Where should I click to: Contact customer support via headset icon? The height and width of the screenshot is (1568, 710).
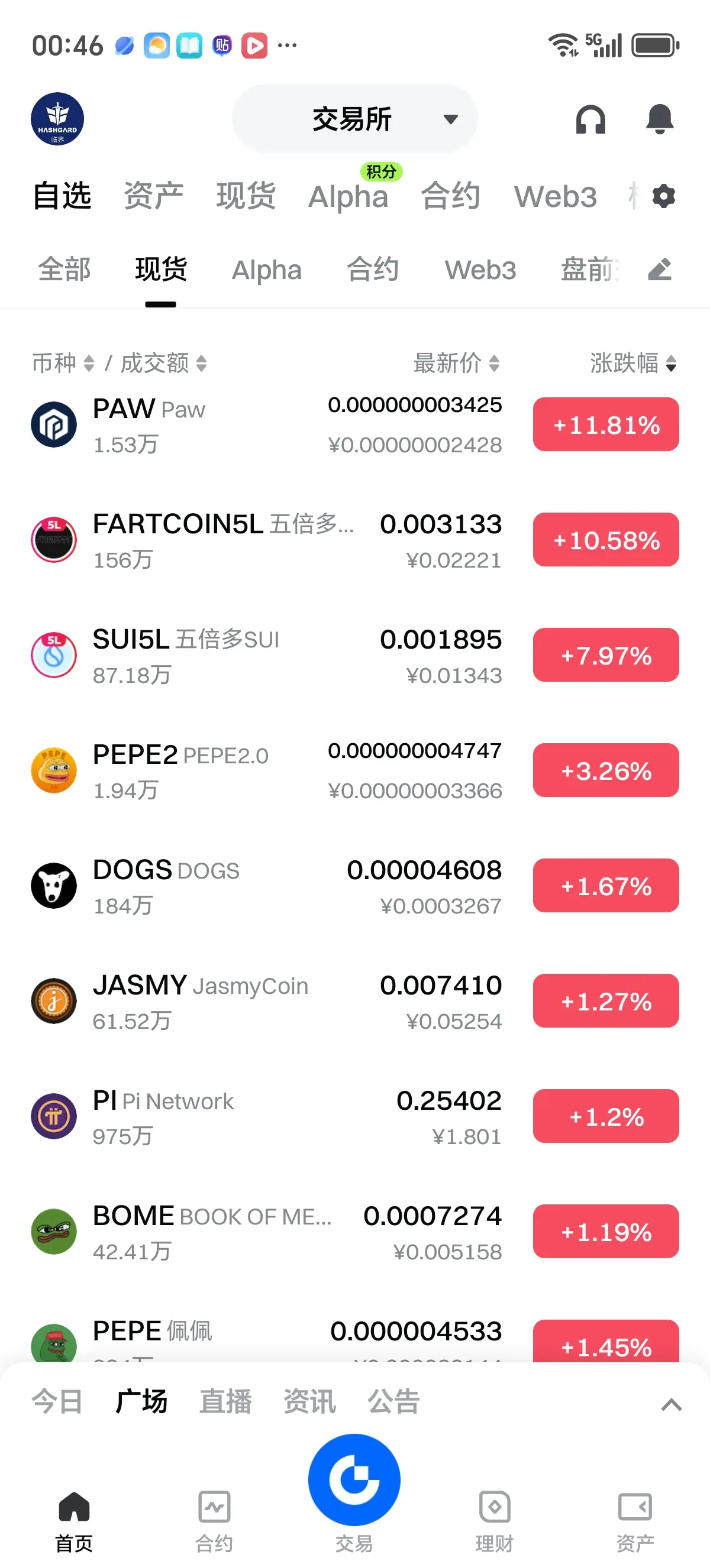coord(590,119)
